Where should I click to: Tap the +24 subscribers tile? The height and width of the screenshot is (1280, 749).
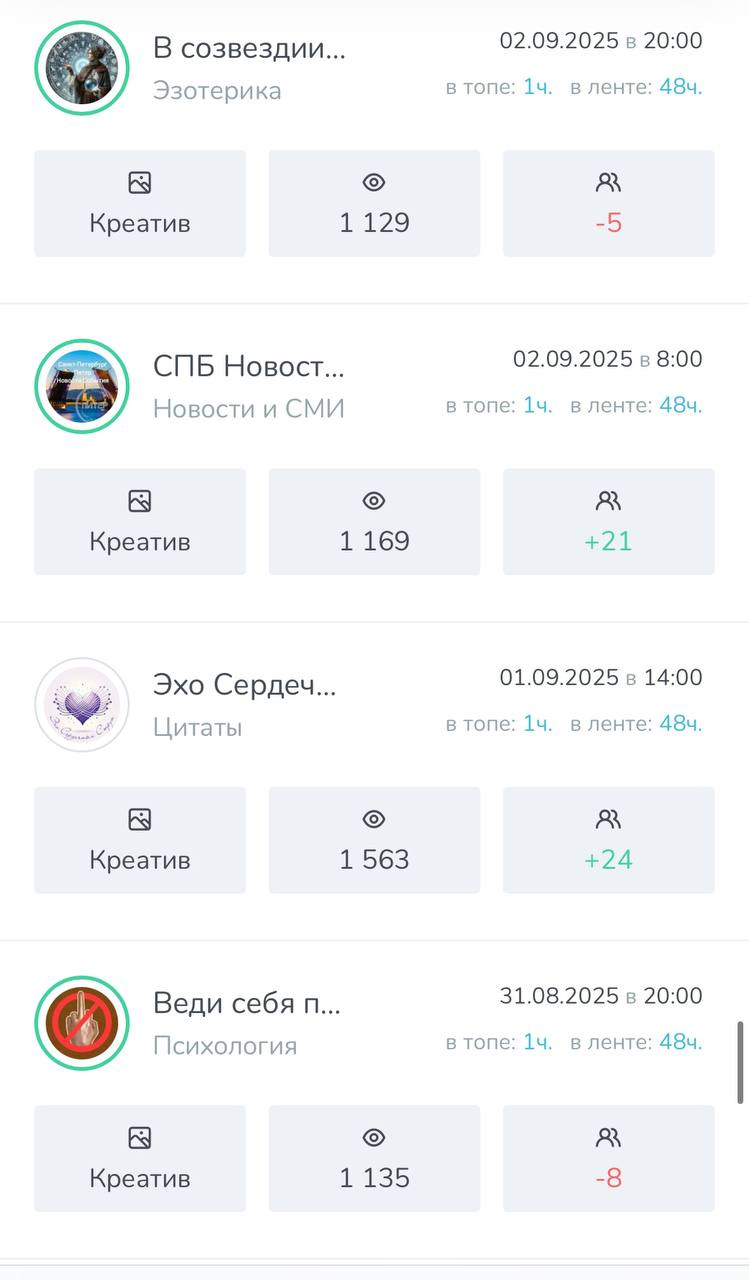pos(608,839)
